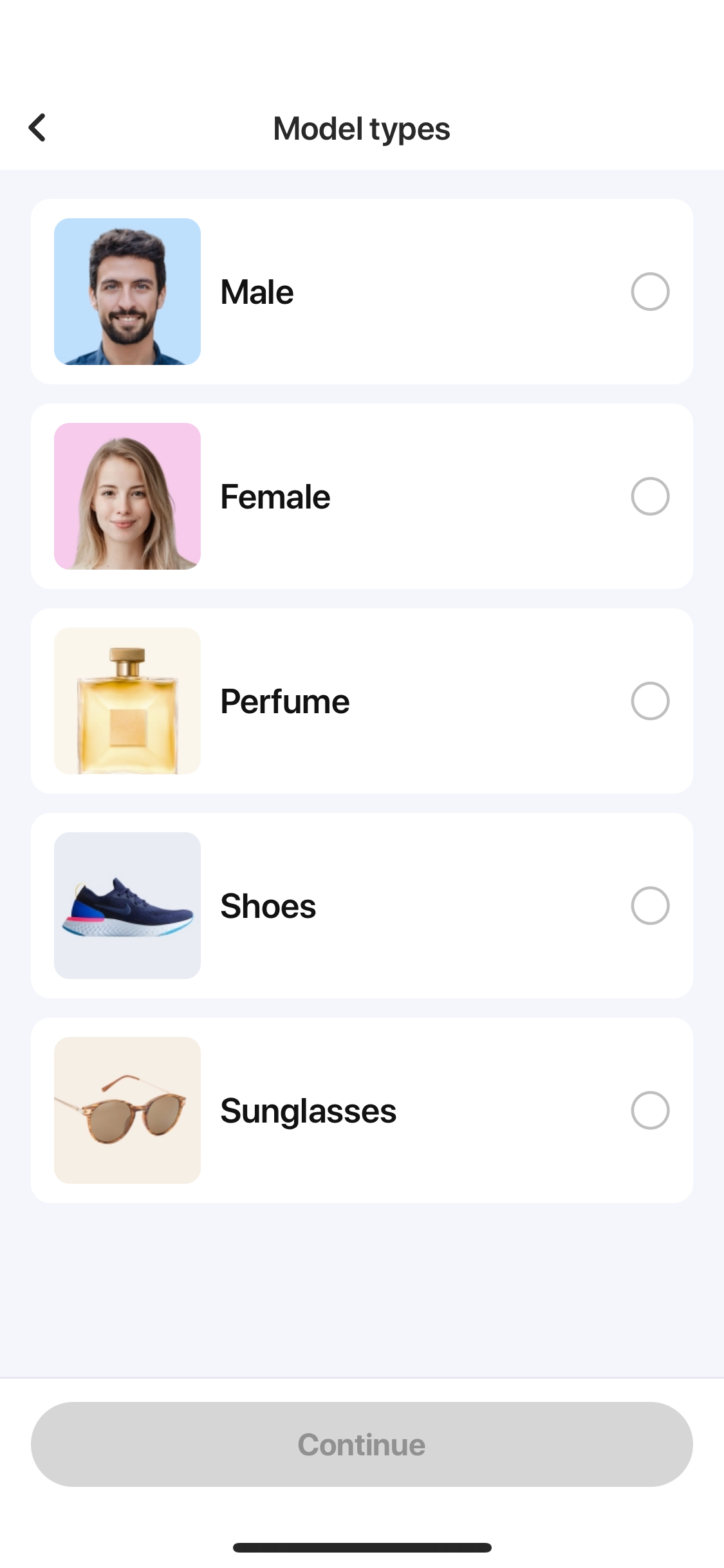
Task: Choose the Female model type
Action: 649,496
